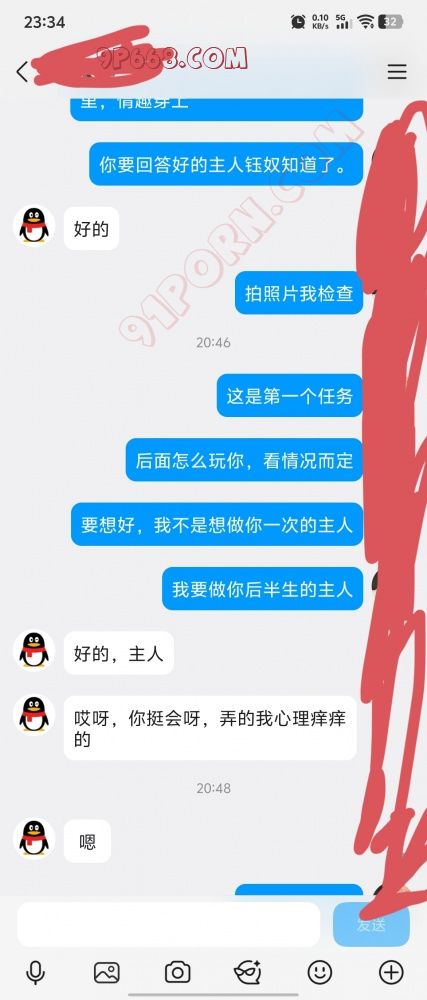
Task: Expand more options with the plus icon
Action: coord(391,973)
